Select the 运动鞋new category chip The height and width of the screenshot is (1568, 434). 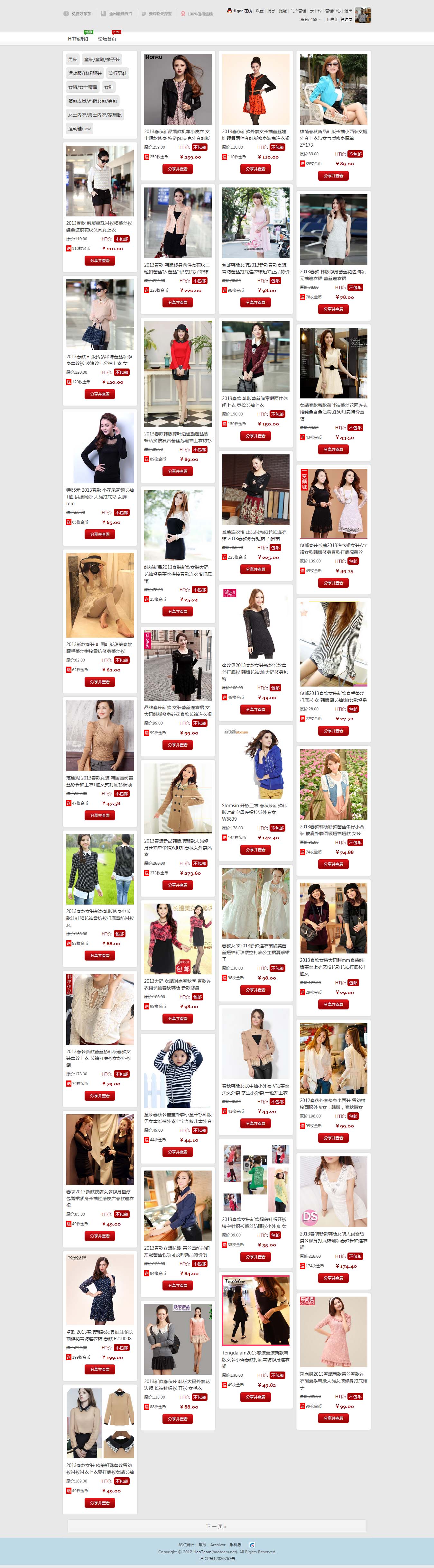point(79,129)
